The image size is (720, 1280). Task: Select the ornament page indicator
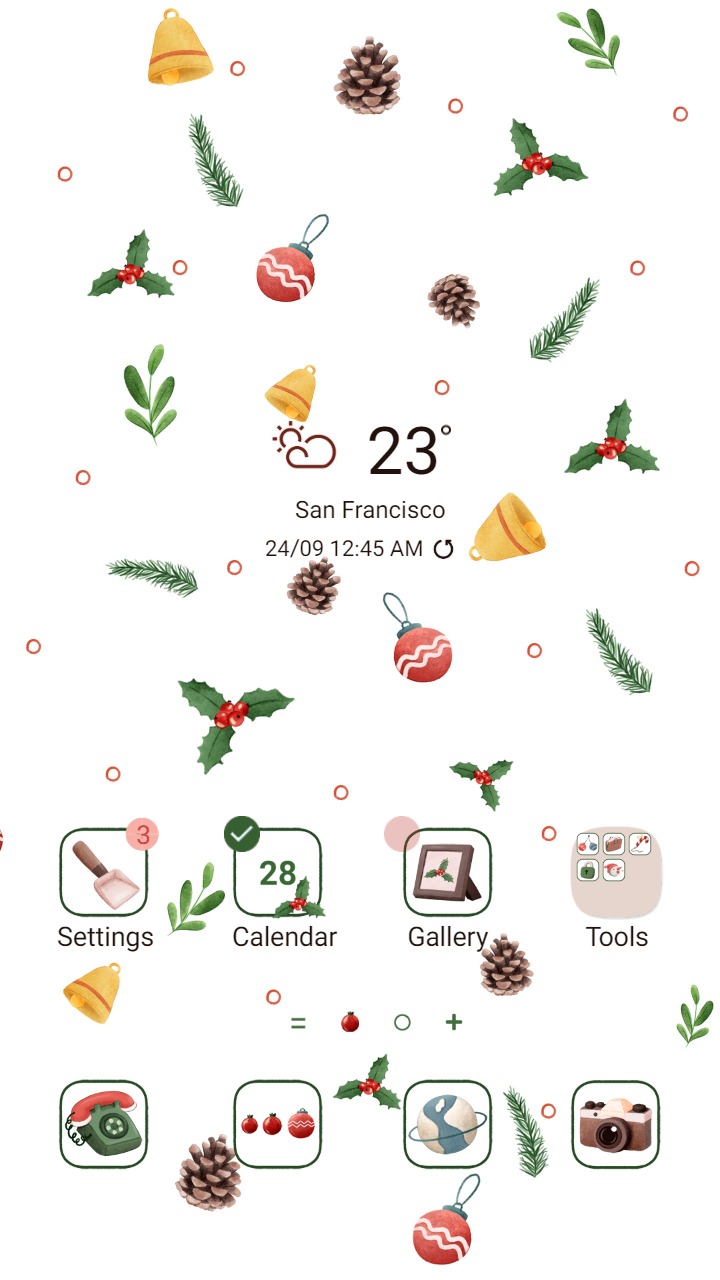tap(349, 1023)
